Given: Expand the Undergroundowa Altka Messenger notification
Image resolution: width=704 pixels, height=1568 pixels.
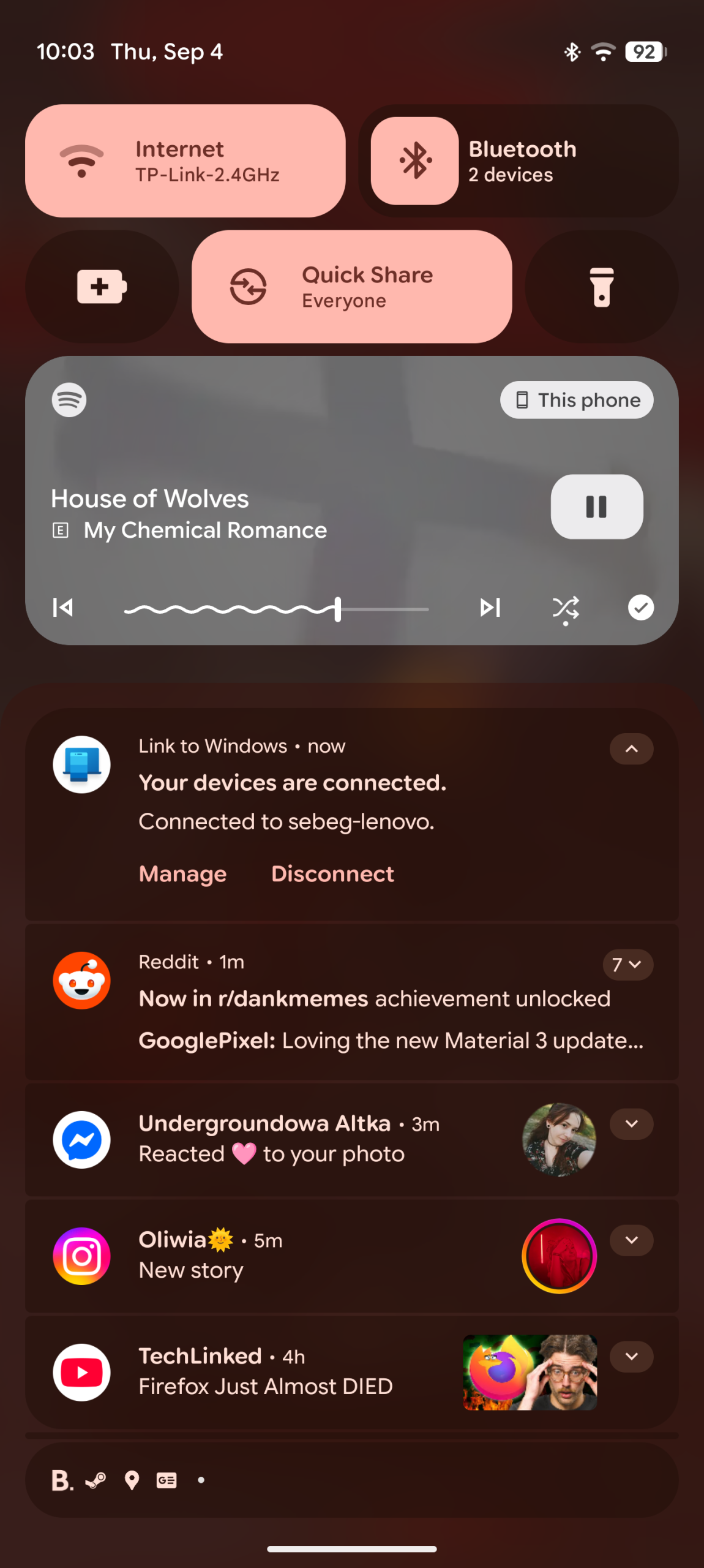Looking at the screenshot, I should coord(631,1124).
